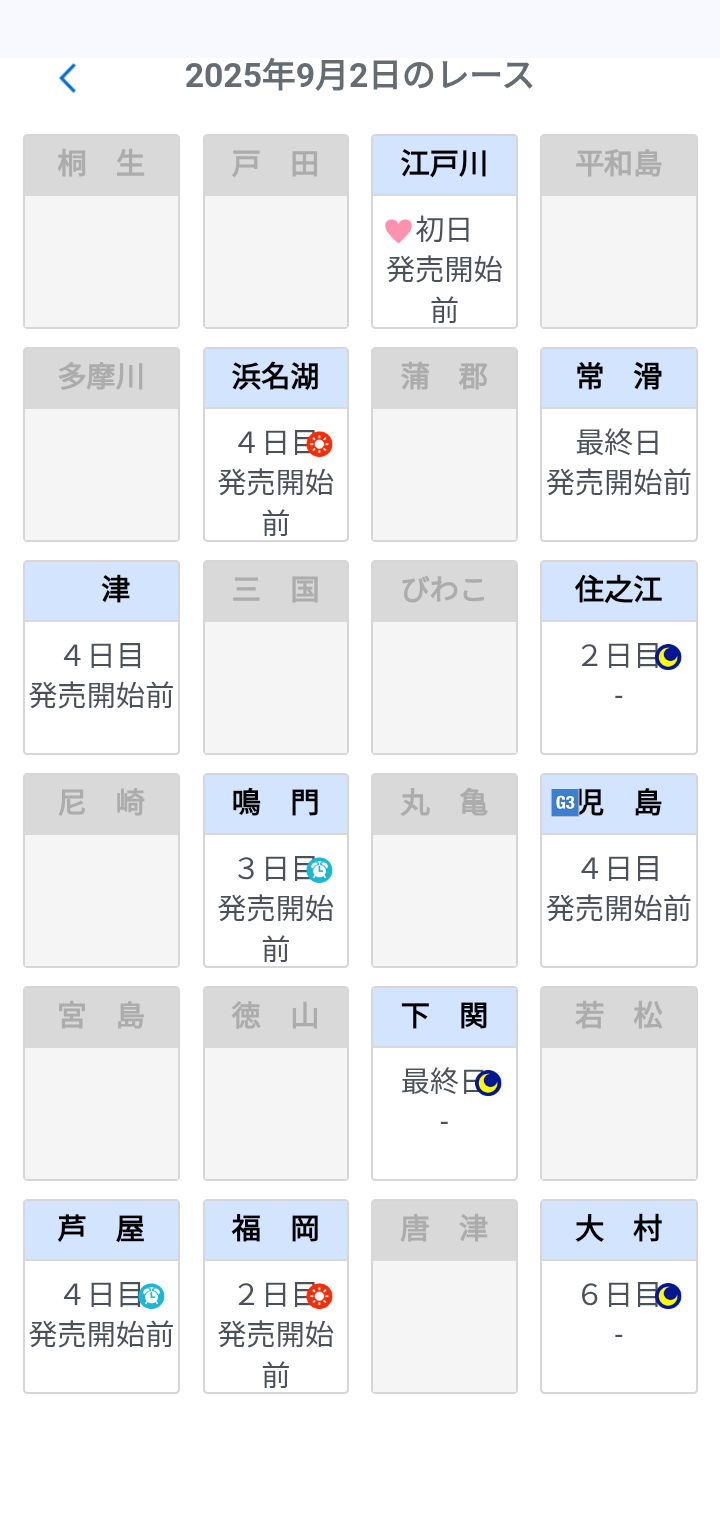720x1520 pixels.
Task: Select the 福岡 venue card
Action: coord(276,1297)
